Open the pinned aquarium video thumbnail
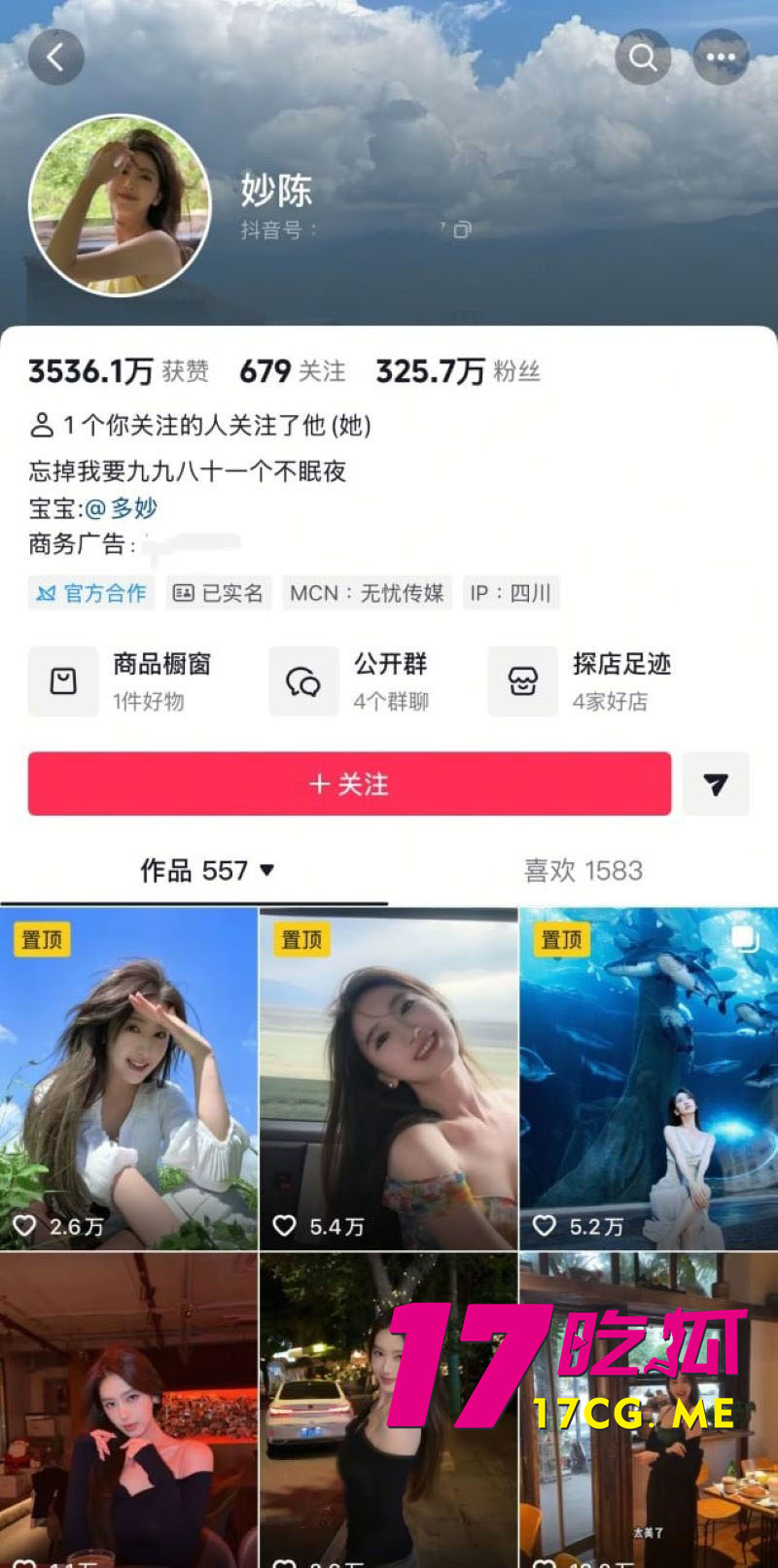The image size is (778, 1568). click(648, 1077)
